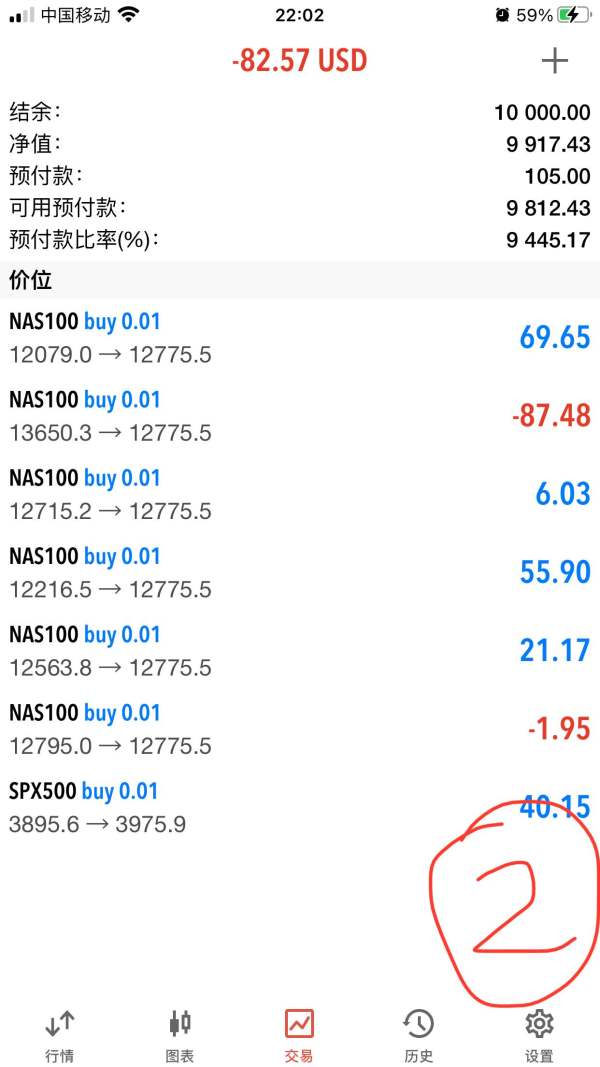Add a new order with plus icon
Viewport: 600px width, 1067px height.
(554, 61)
